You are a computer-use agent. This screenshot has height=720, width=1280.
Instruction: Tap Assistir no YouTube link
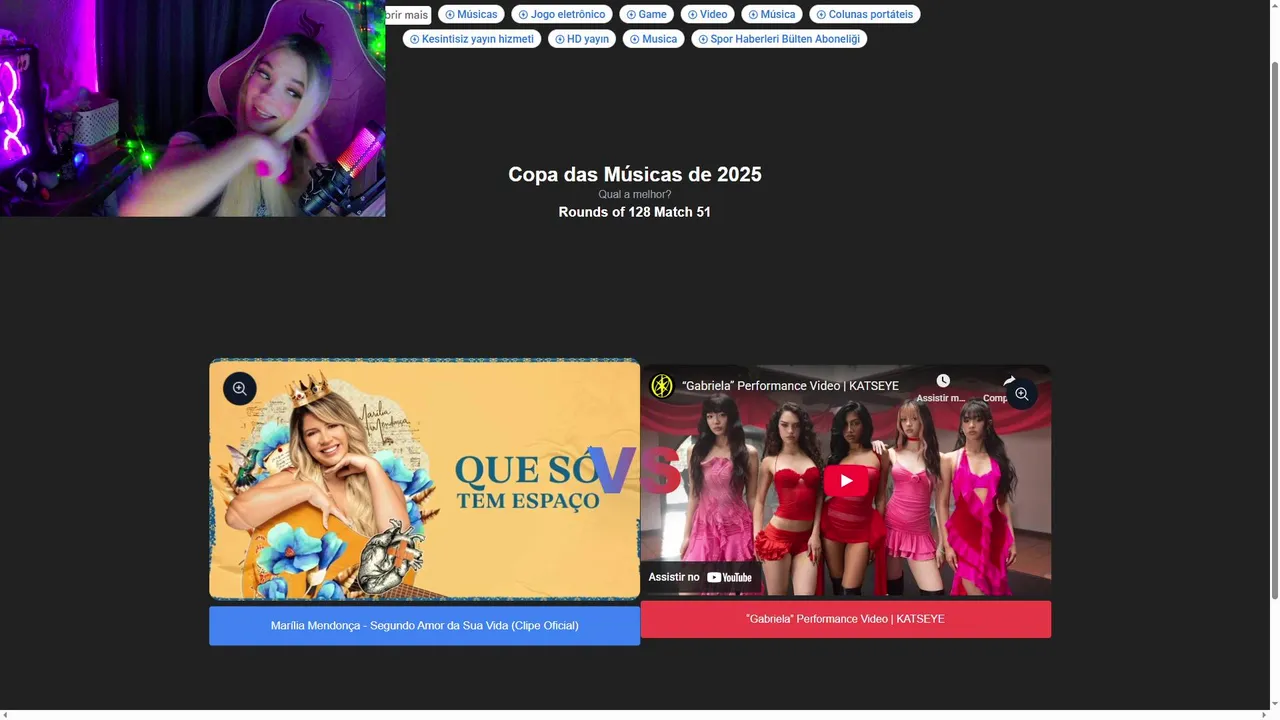tap(700, 577)
